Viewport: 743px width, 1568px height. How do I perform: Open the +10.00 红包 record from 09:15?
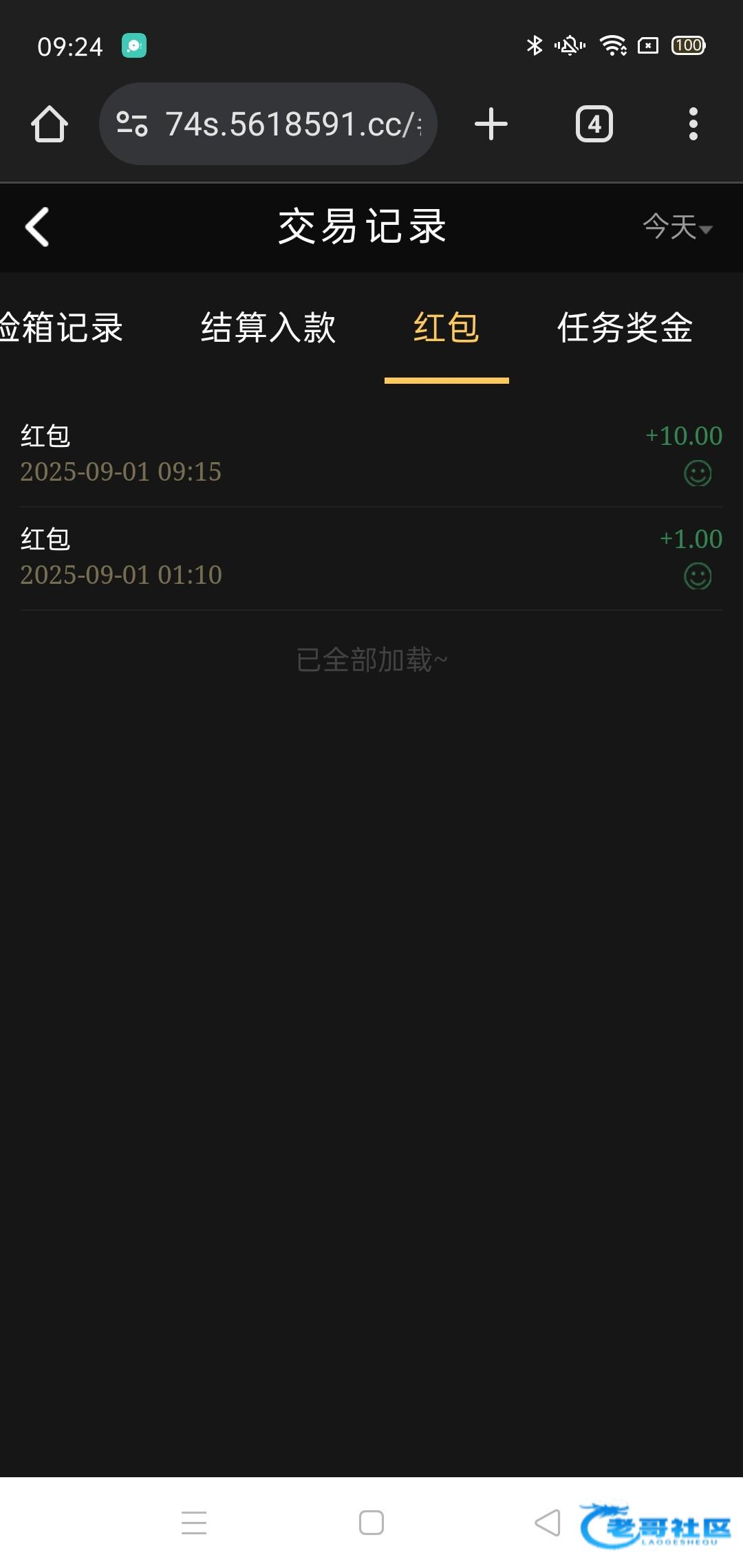coord(371,454)
